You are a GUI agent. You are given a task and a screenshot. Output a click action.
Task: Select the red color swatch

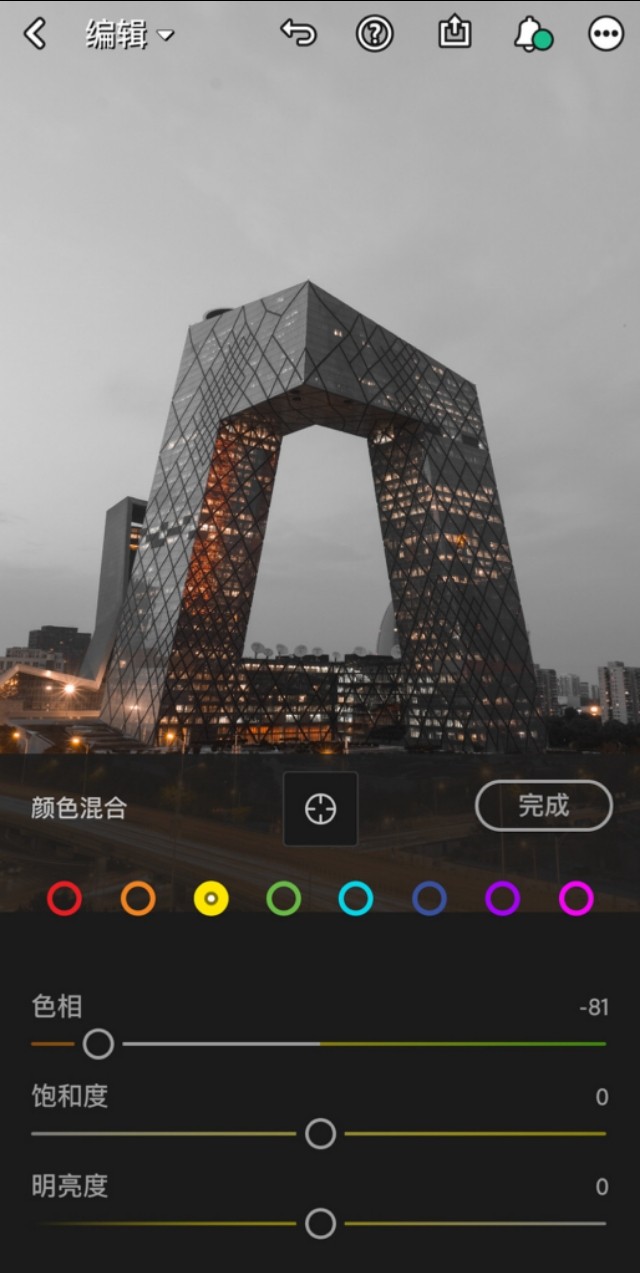(64, 898)
